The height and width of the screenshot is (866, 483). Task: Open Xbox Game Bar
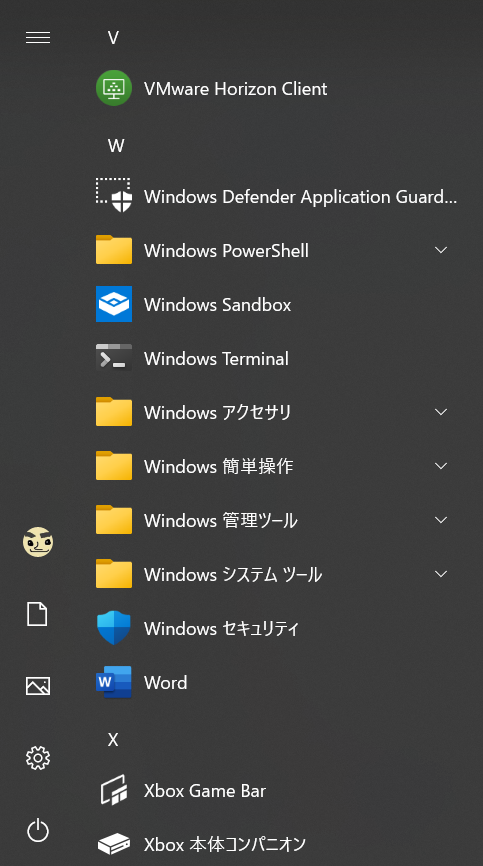pyautogui.click(x=278, y=791)
